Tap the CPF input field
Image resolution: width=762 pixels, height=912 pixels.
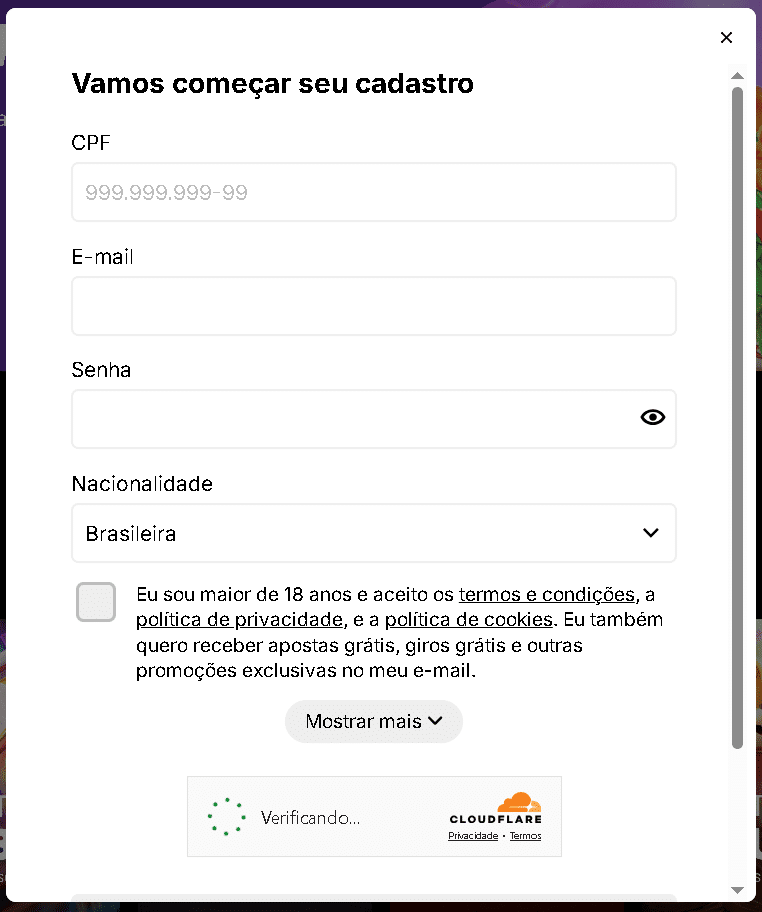coord(373,192)
